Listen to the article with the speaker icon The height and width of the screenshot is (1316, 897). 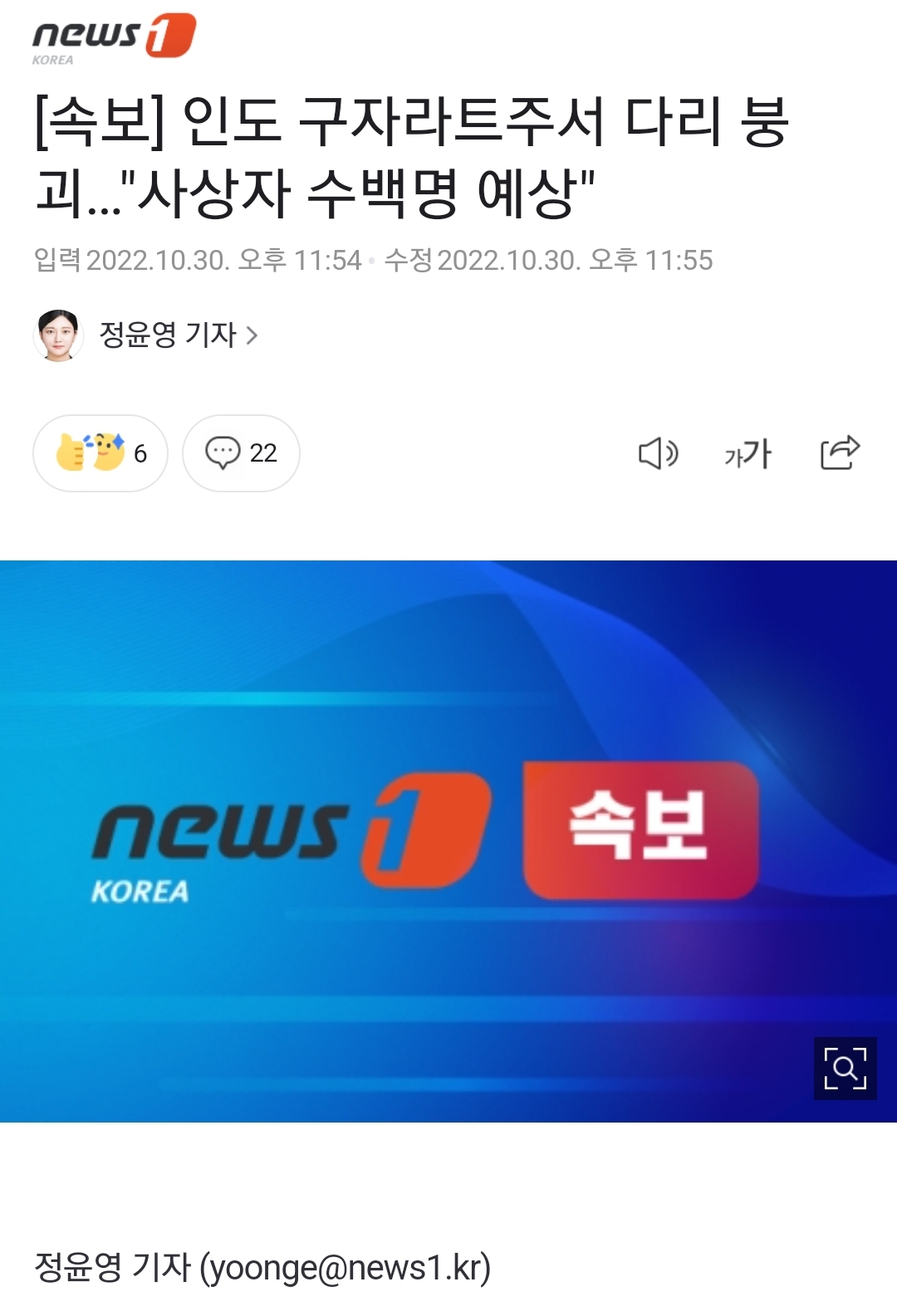pyautogui.click(x=658, y=453)
